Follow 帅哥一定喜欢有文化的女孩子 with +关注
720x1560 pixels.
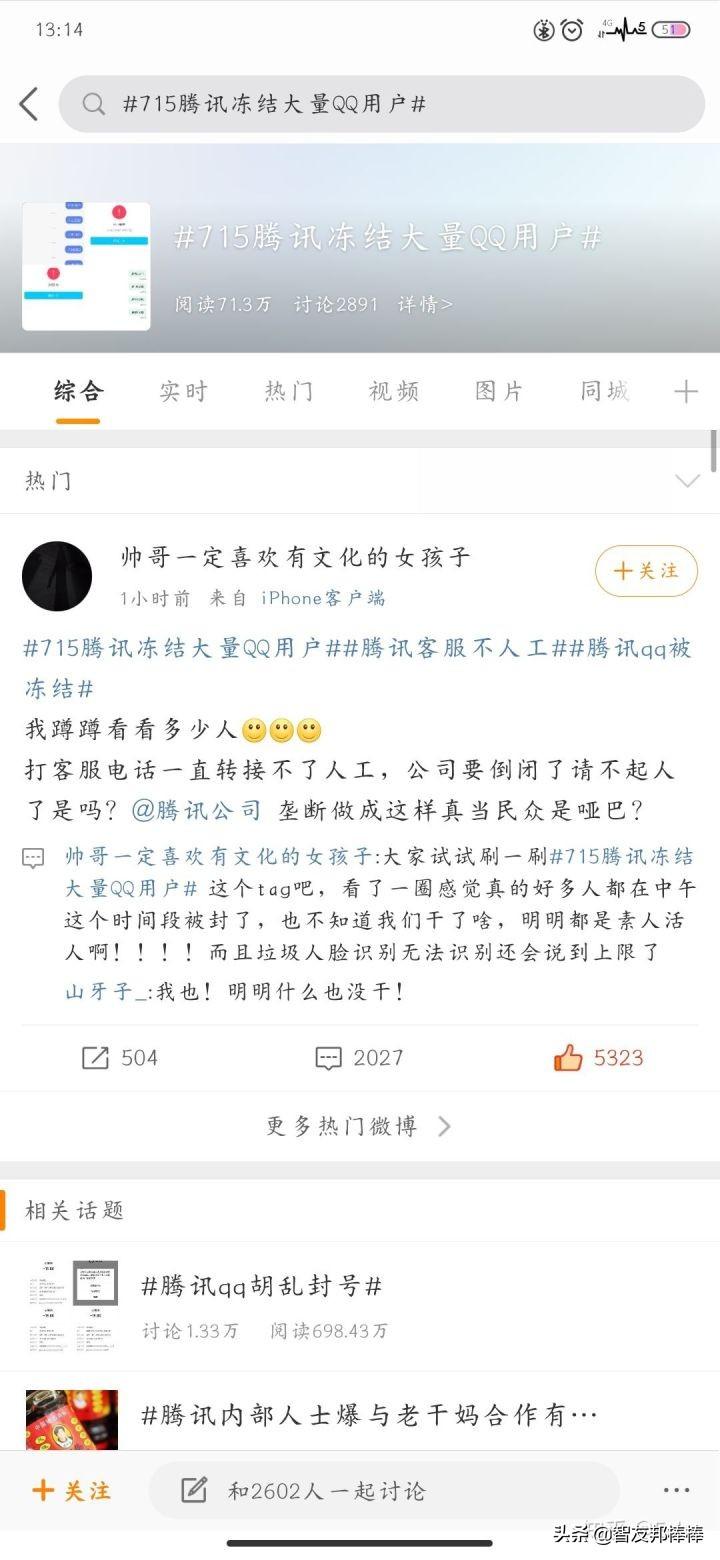tap(645, 571)
